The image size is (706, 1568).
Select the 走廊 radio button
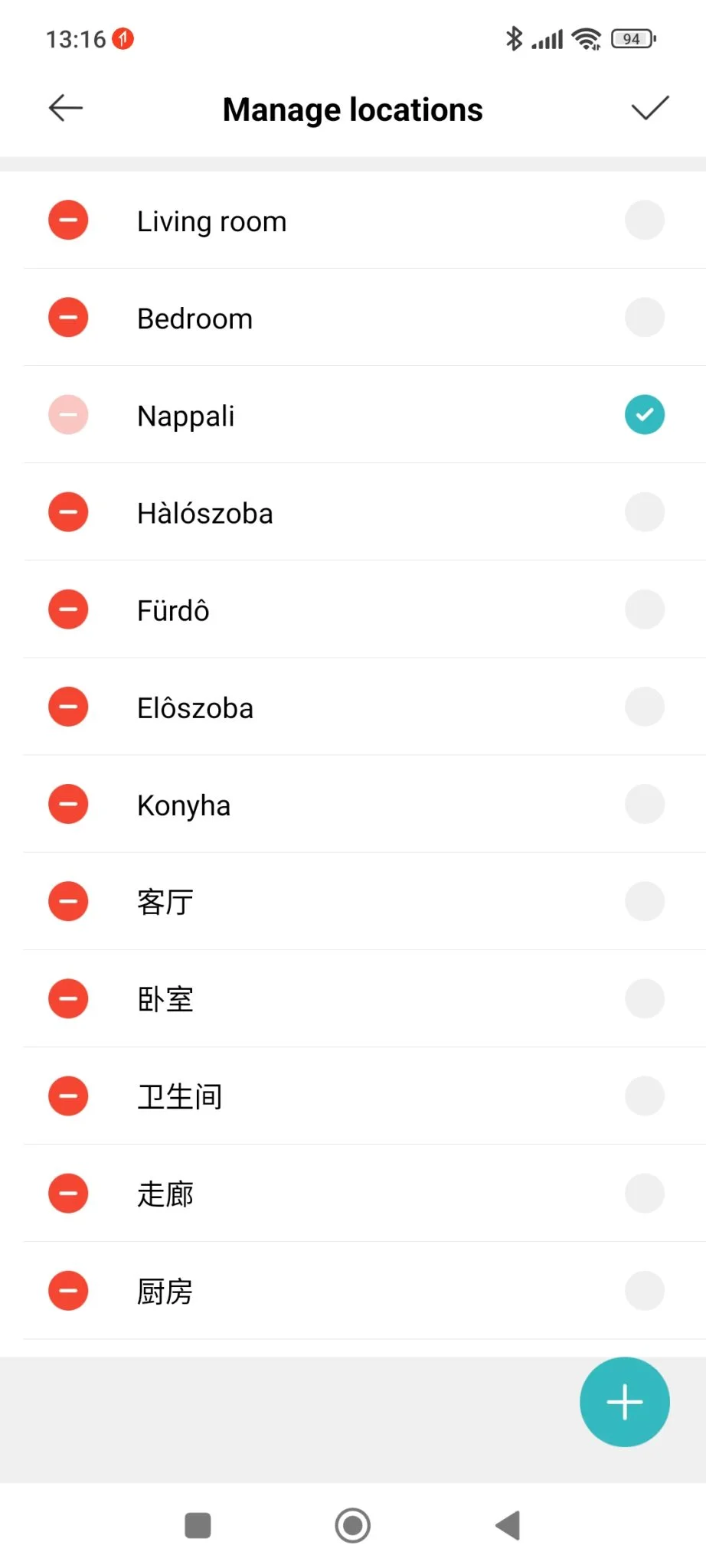point(644,1193)
